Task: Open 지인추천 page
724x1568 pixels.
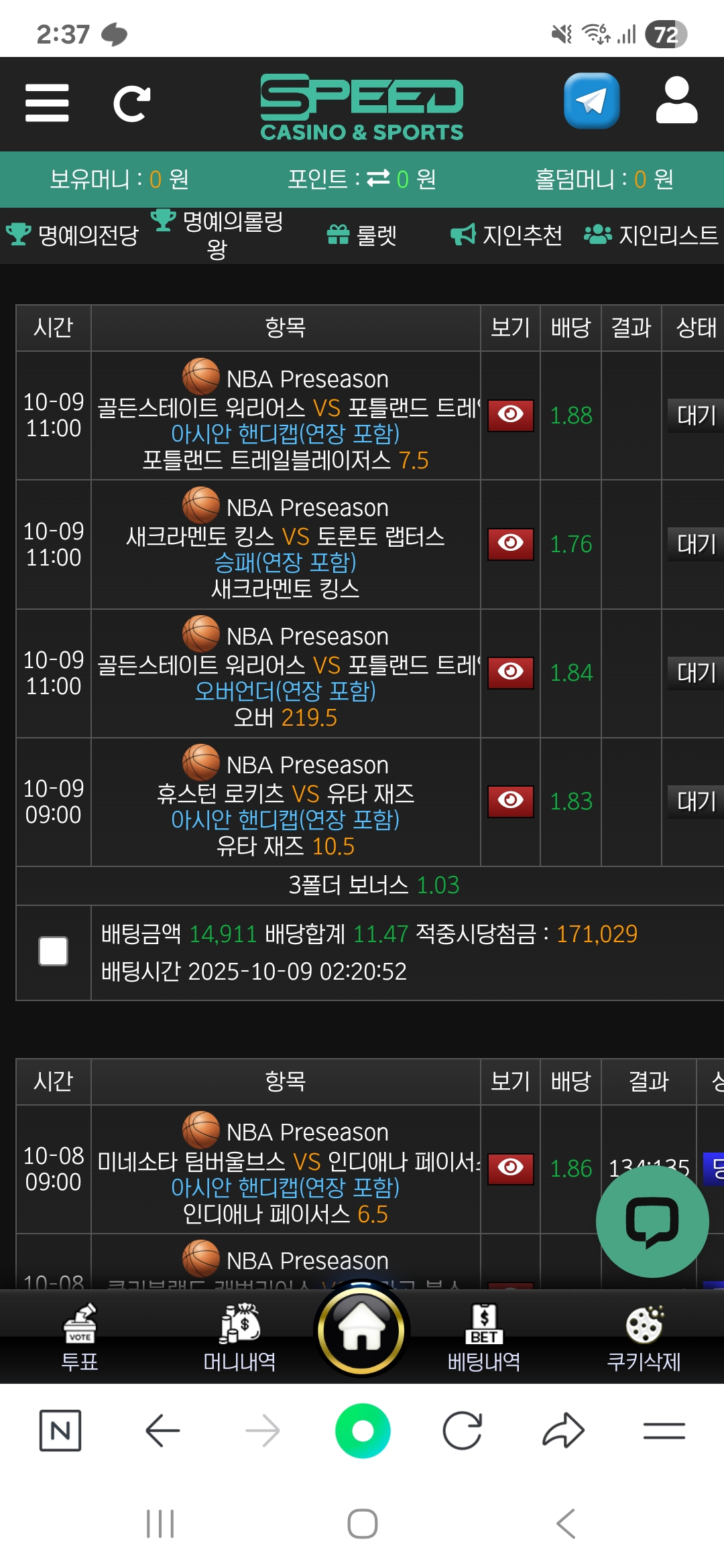Action: pyautogui.click(x=506, y=235)
